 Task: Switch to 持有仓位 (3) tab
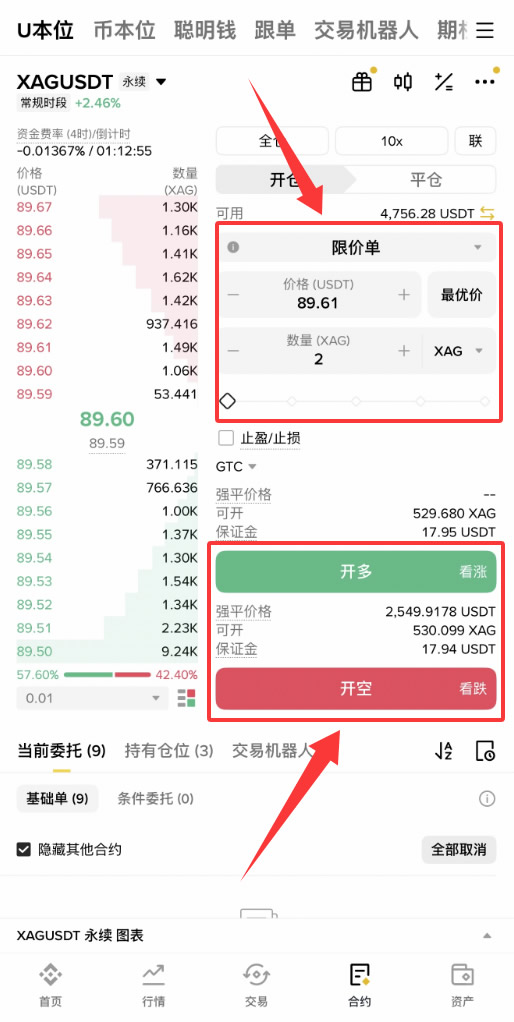(x=169, y=751)
